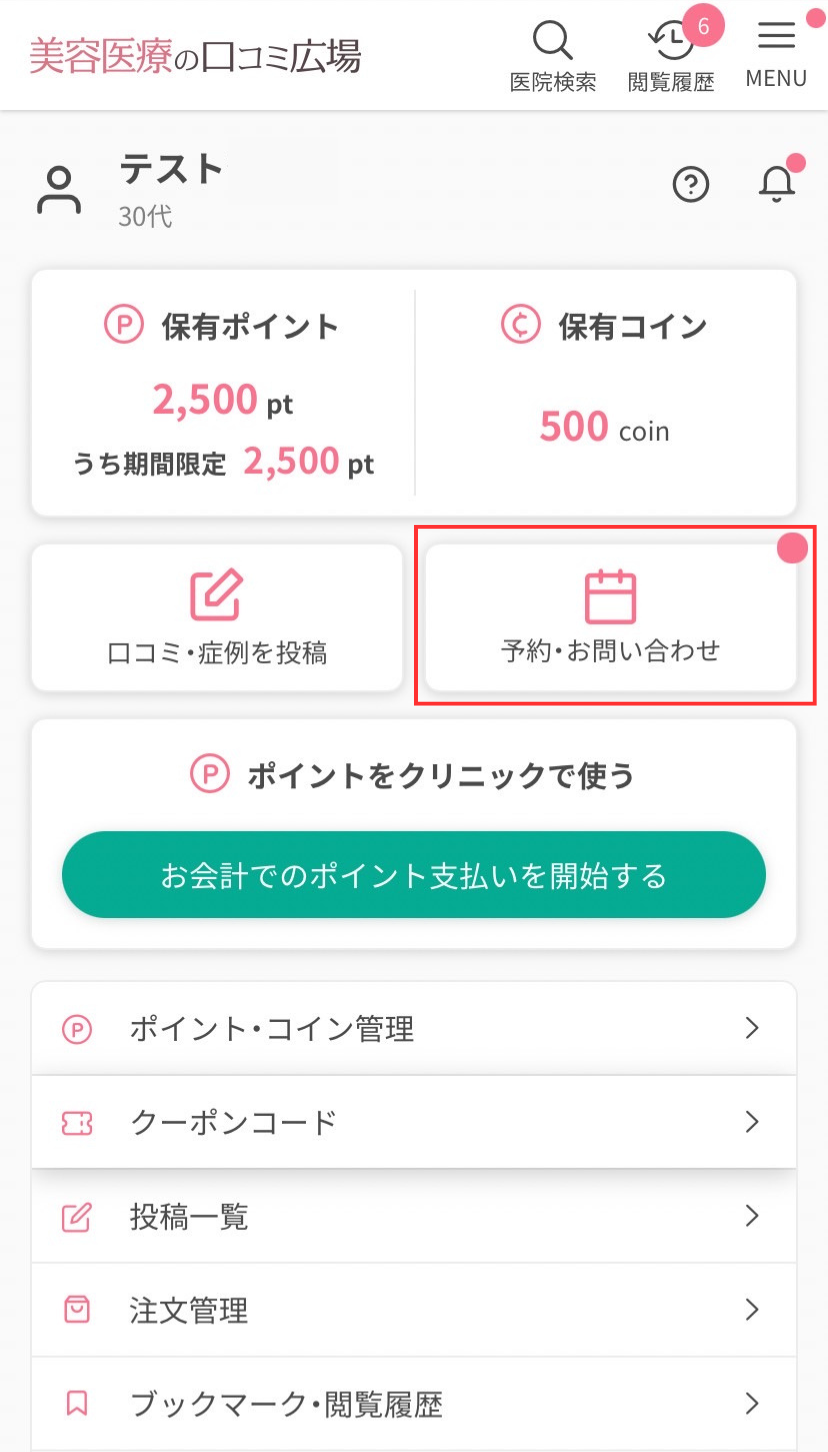
Task: Open 閲覧履歴 browsing history
Action: tap(671, 56)
